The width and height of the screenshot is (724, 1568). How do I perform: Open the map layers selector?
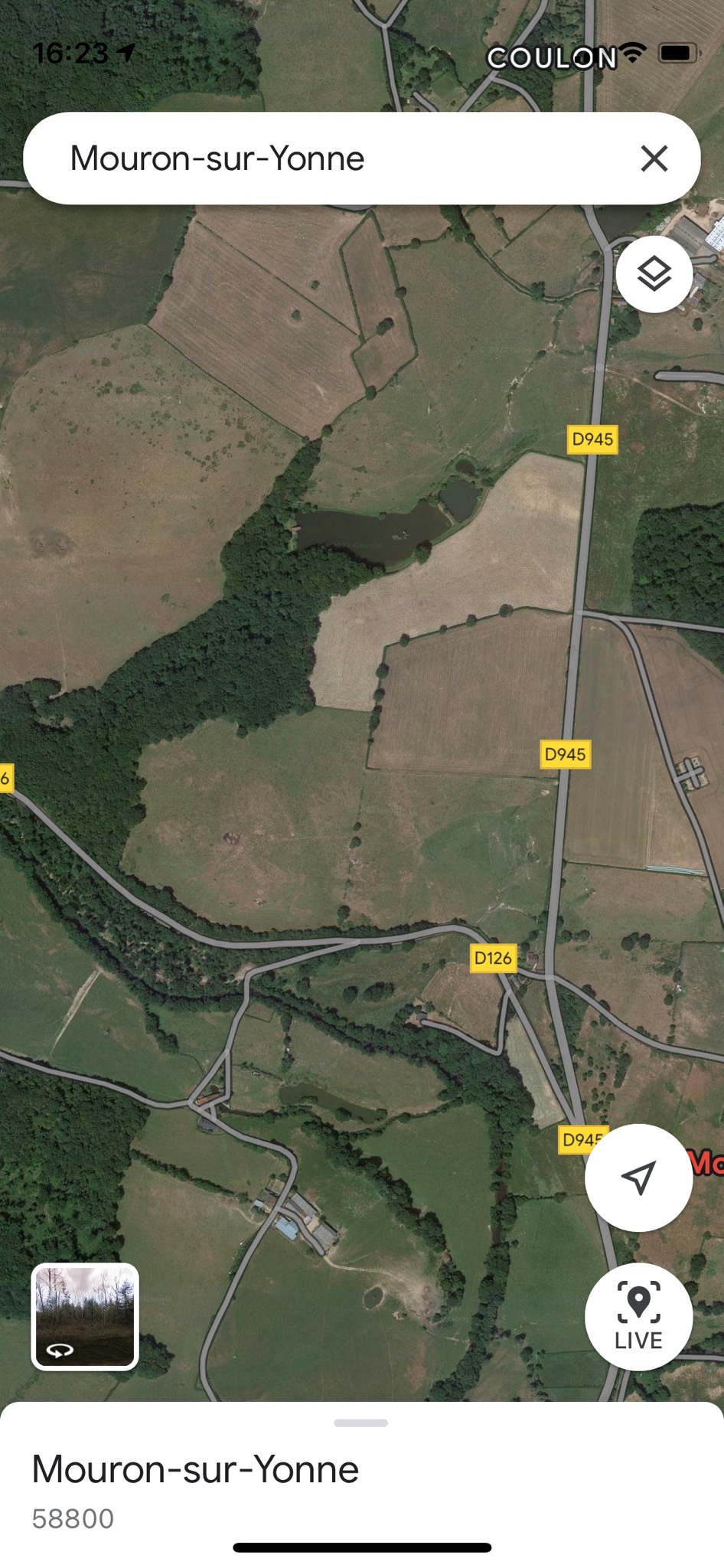coord(654,274)
